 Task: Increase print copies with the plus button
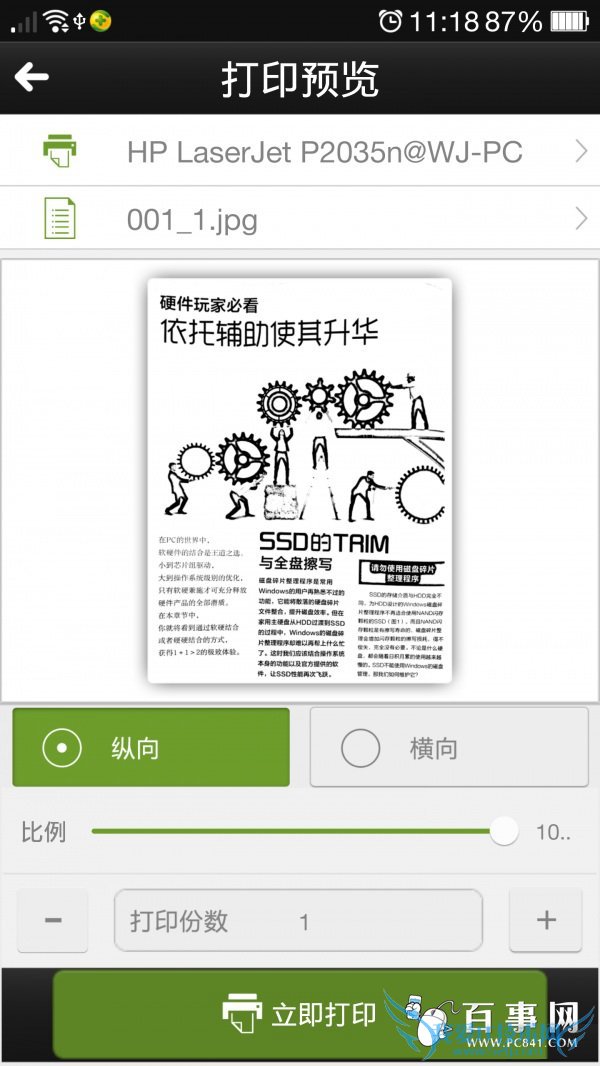546,920
